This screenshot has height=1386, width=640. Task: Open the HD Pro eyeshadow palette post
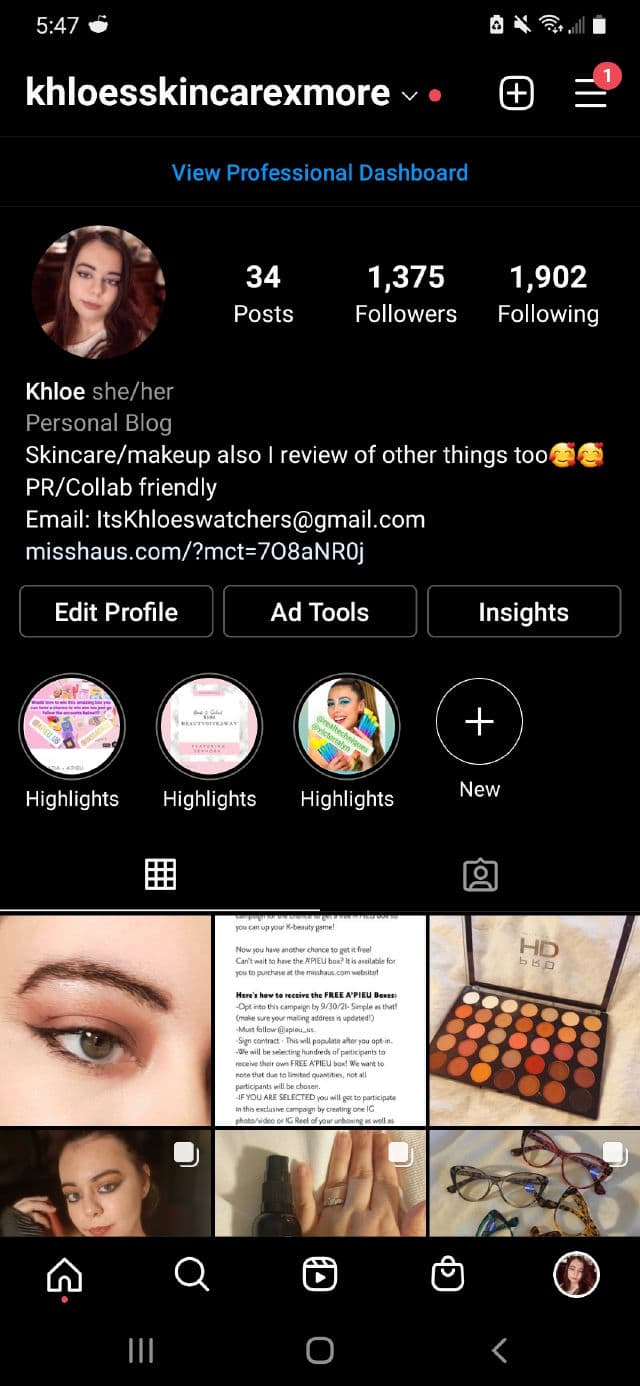coord(534,1020)
